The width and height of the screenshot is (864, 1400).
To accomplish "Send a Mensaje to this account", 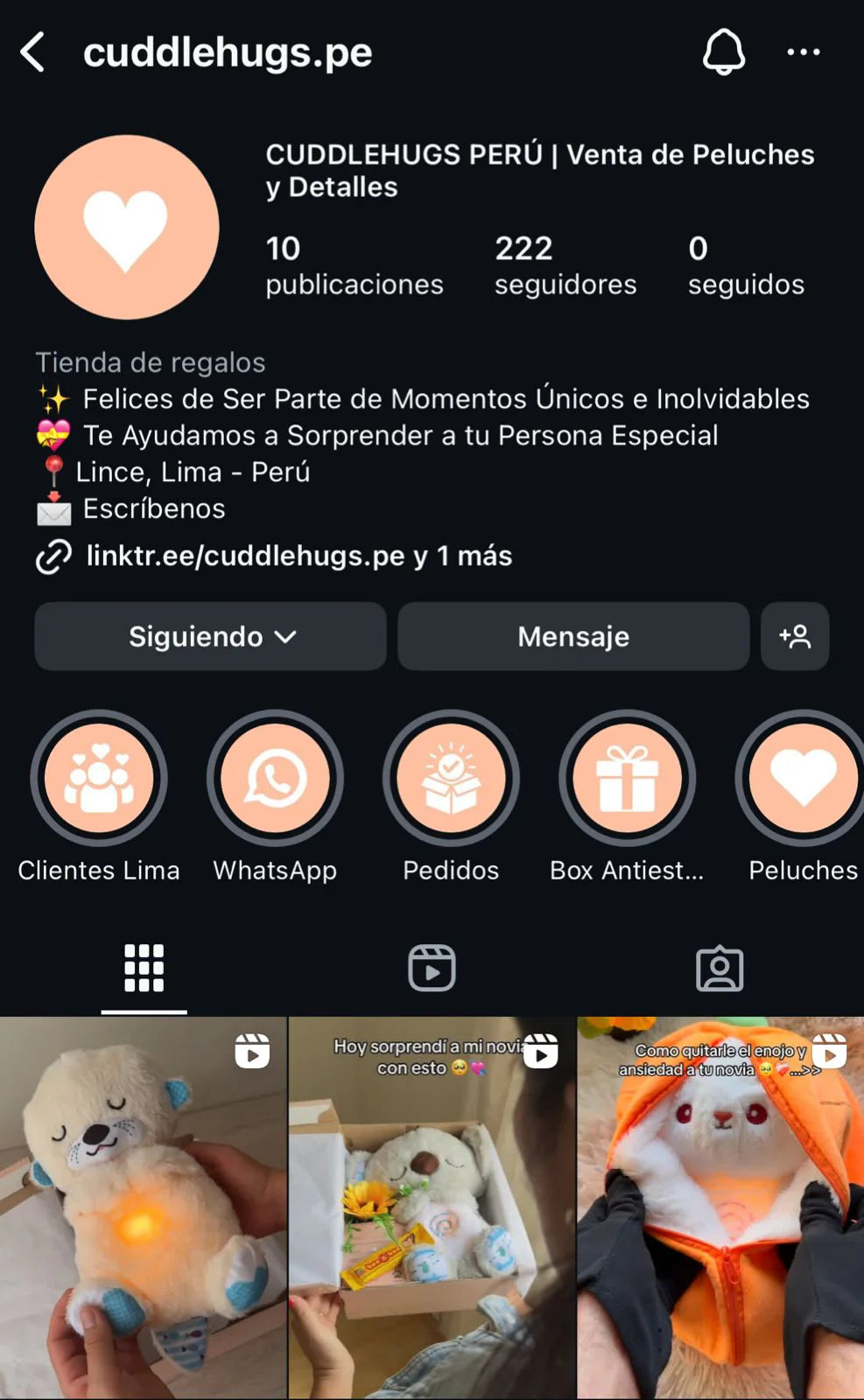I will pos(573,636).
